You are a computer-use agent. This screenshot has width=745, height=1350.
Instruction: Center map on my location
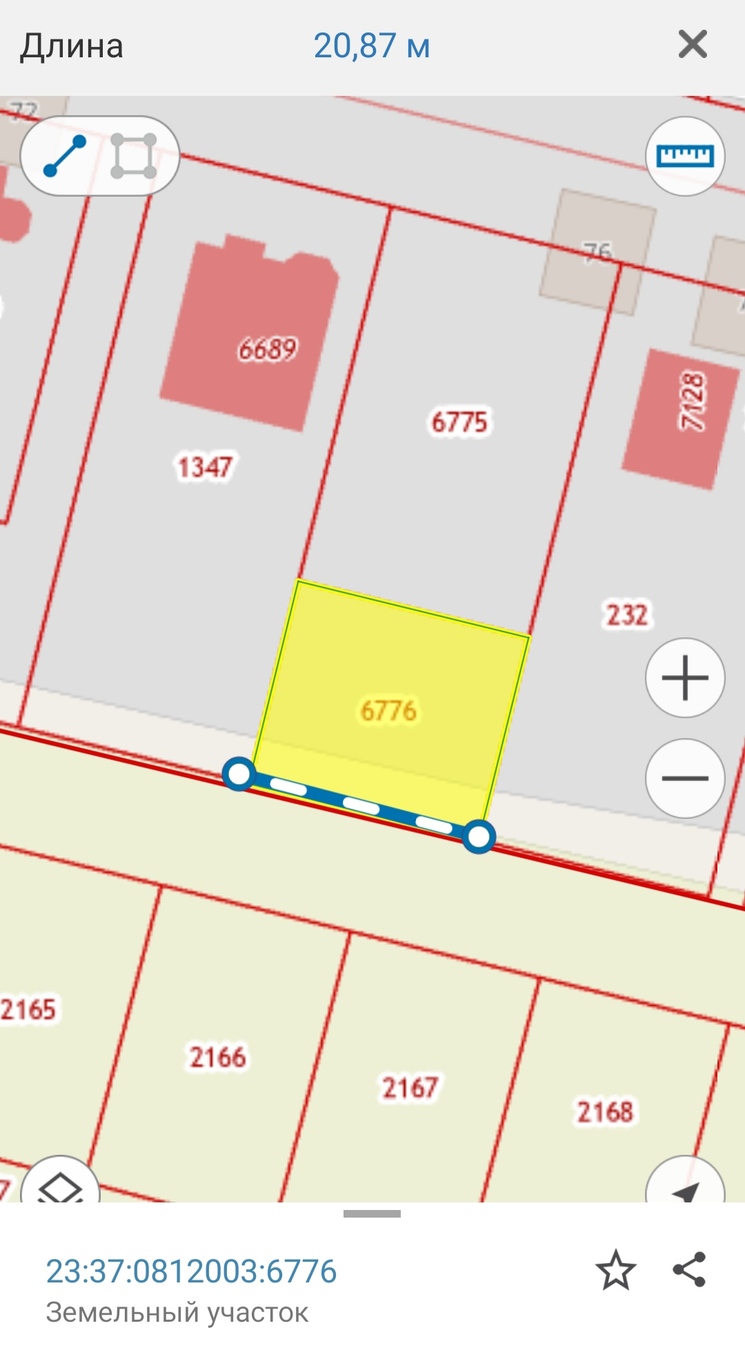[686, 1187]
